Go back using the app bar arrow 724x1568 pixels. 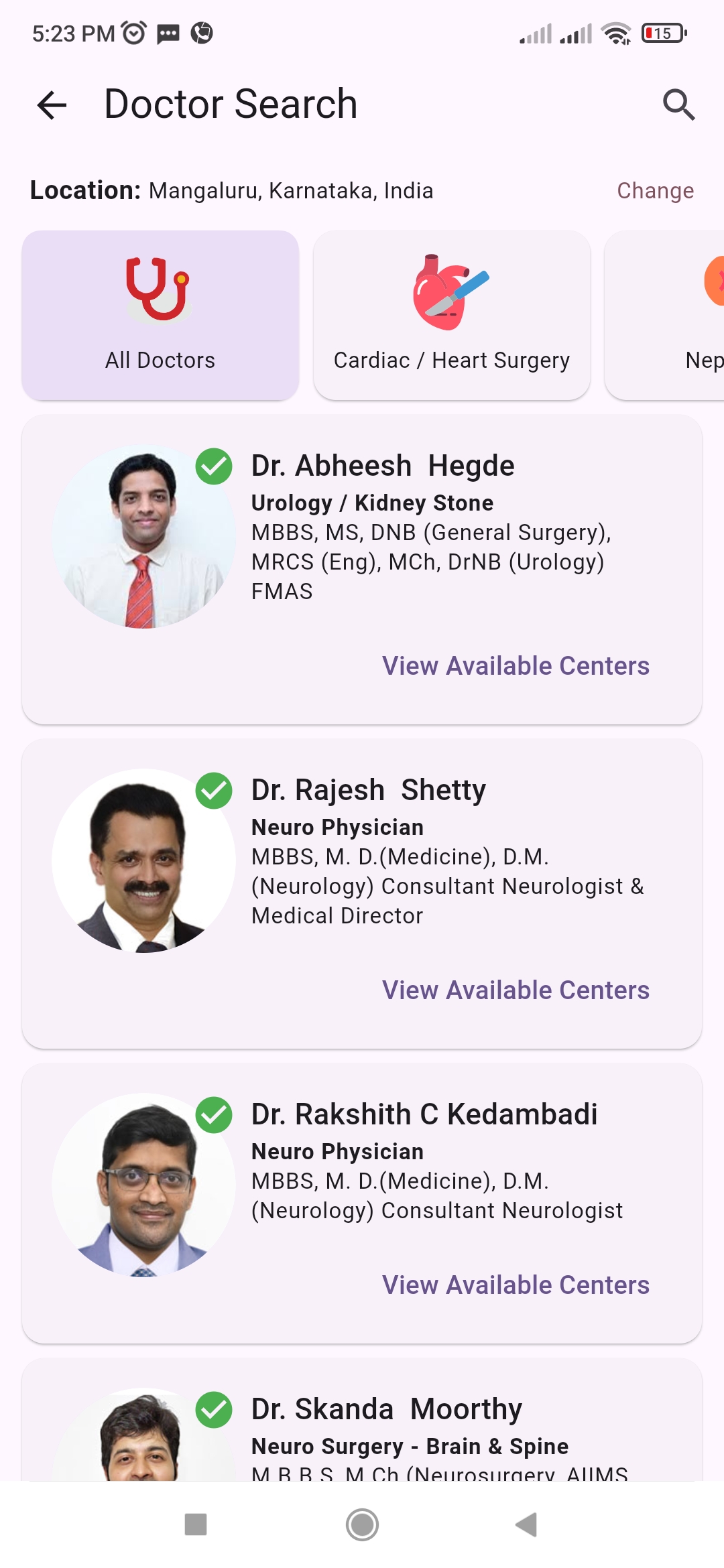52,105
